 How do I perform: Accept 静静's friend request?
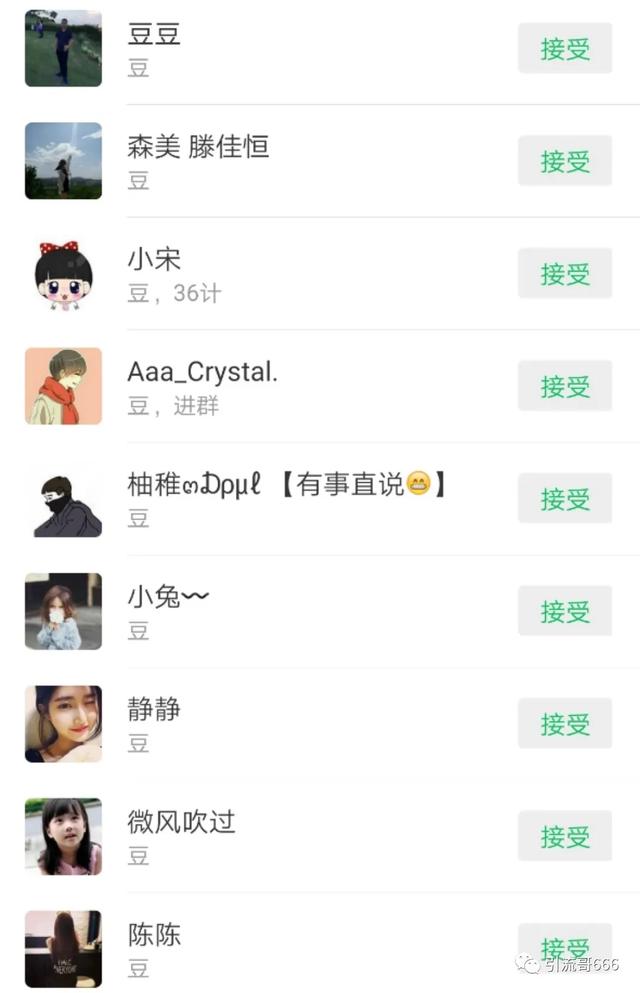pyautogui.click(x=565, y=724)
